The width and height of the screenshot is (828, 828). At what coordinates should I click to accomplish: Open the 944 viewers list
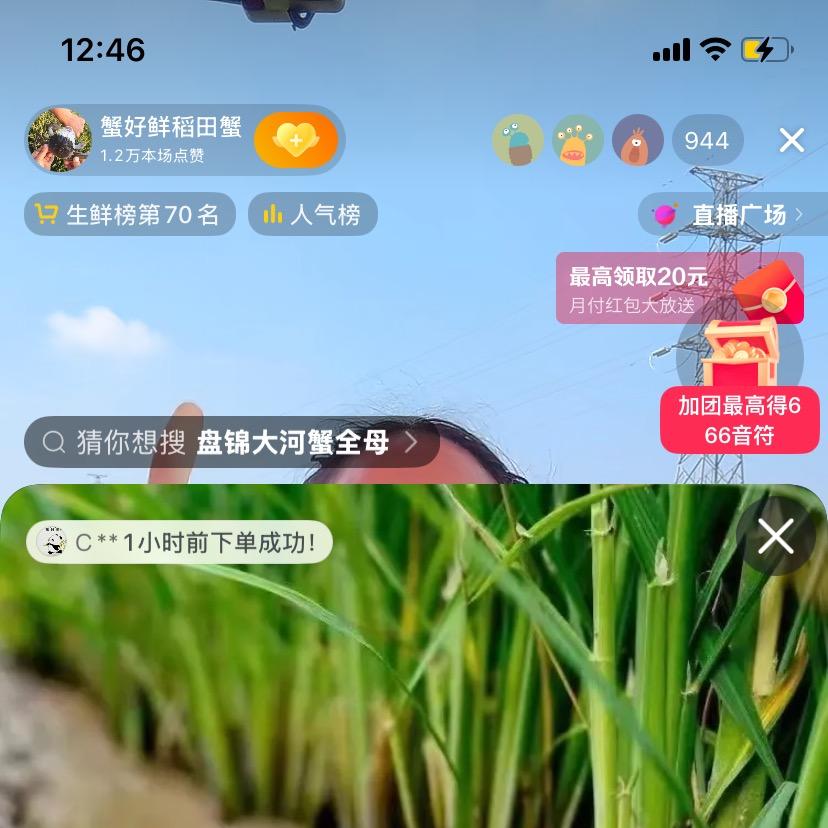707,140
